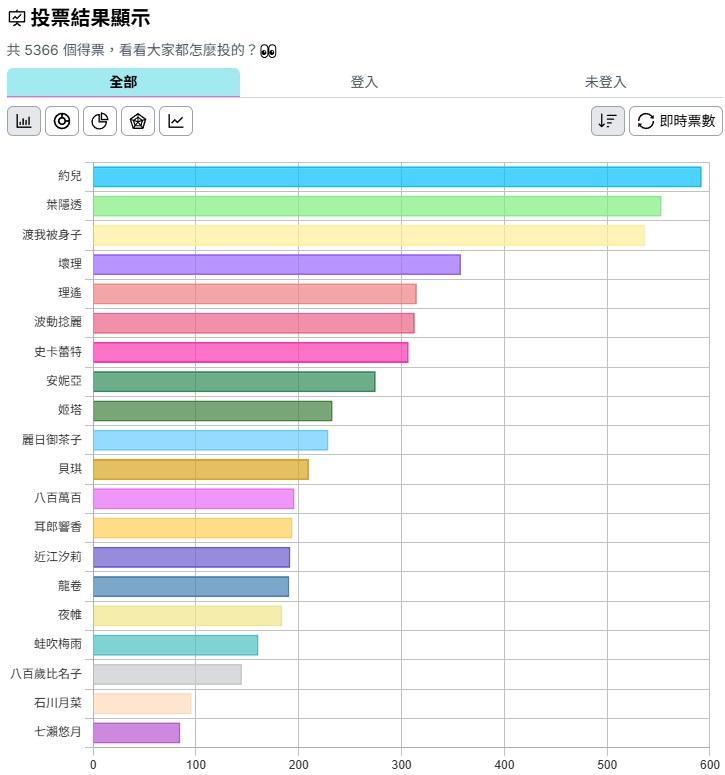Image resolution: width=725 pixels, height=775 pixels.
Task: Select the radar chart view
Action: click(138, 121)
